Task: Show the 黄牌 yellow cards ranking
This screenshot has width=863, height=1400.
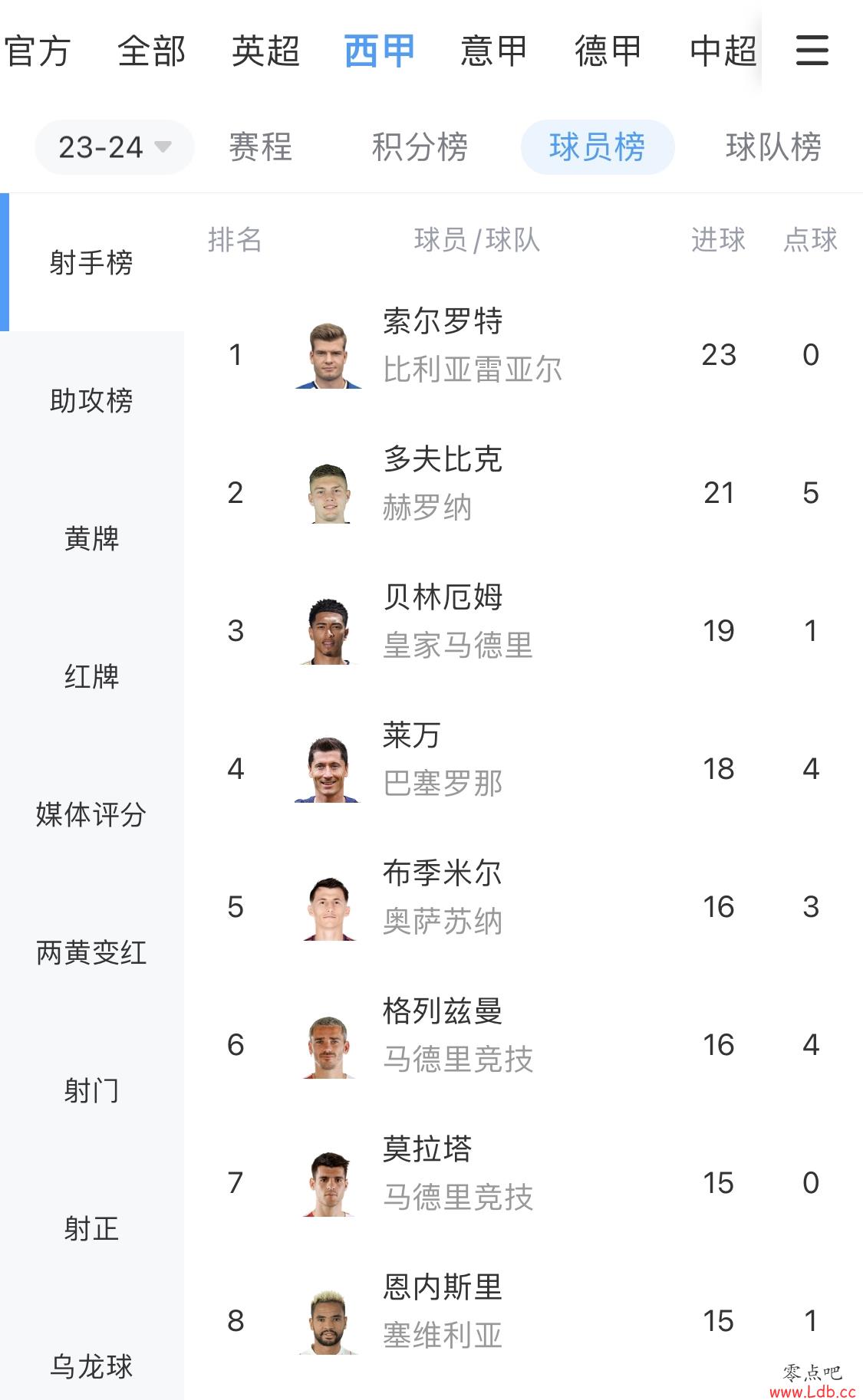Action: 92,538
